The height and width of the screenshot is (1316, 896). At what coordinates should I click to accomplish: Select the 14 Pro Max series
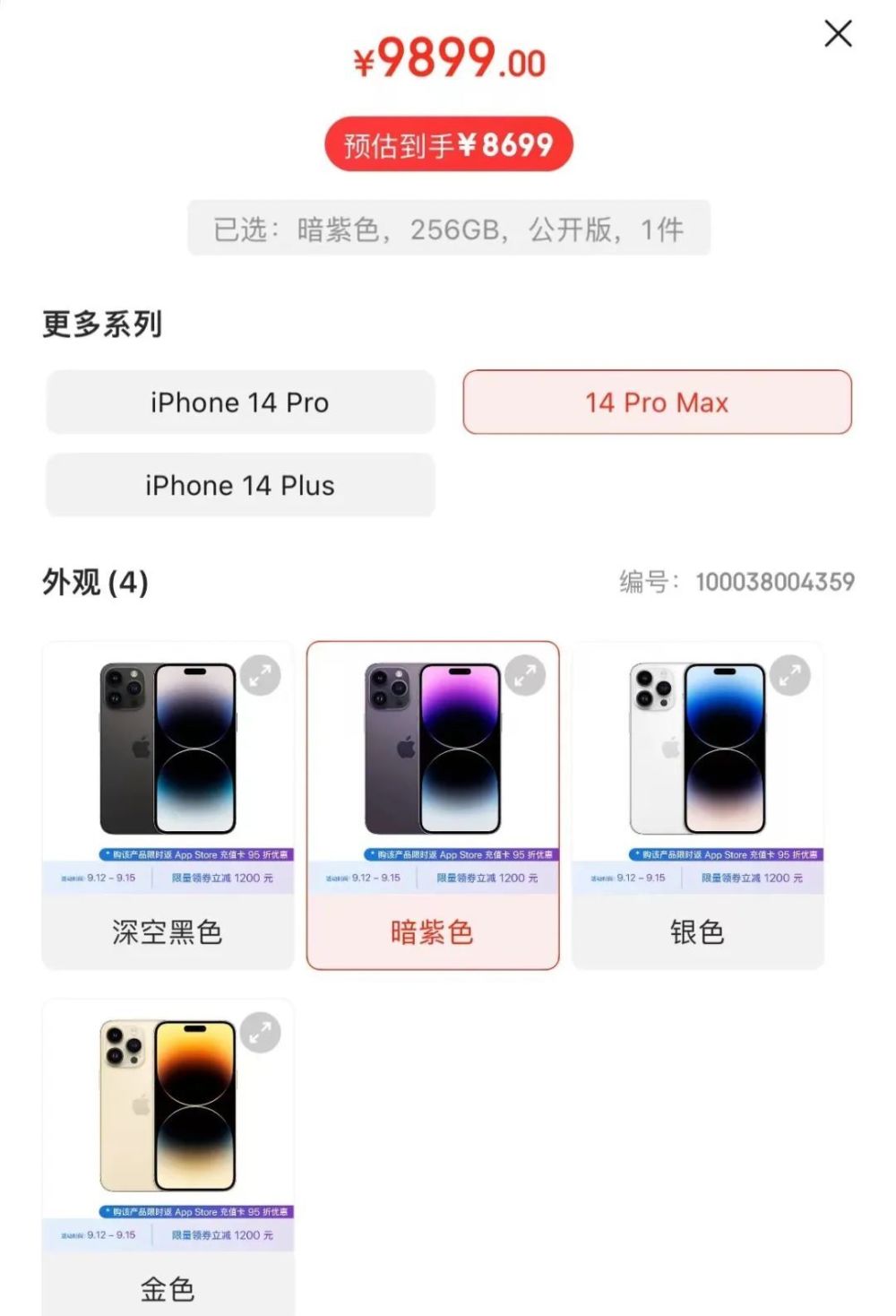click(657, 403)
